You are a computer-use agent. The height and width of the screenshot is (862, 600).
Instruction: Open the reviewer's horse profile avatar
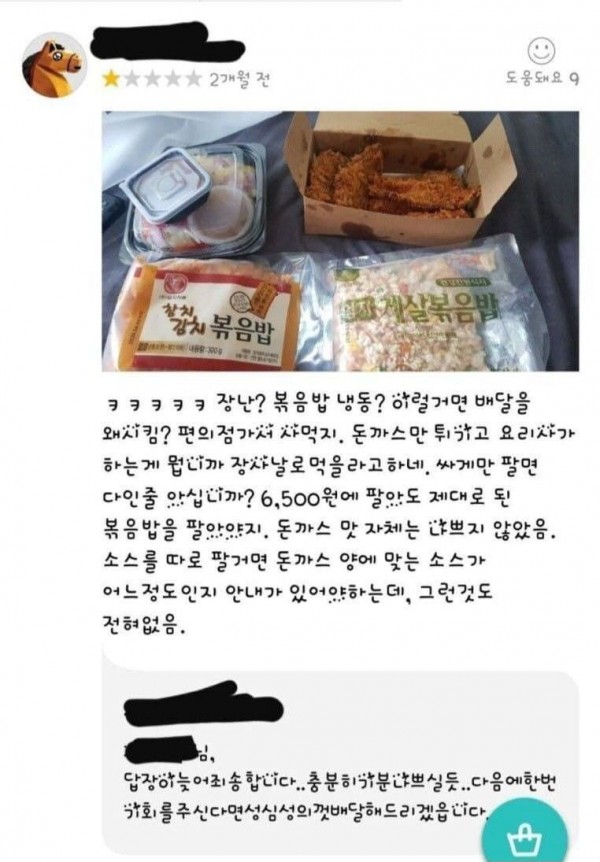[x=54, y=65]
